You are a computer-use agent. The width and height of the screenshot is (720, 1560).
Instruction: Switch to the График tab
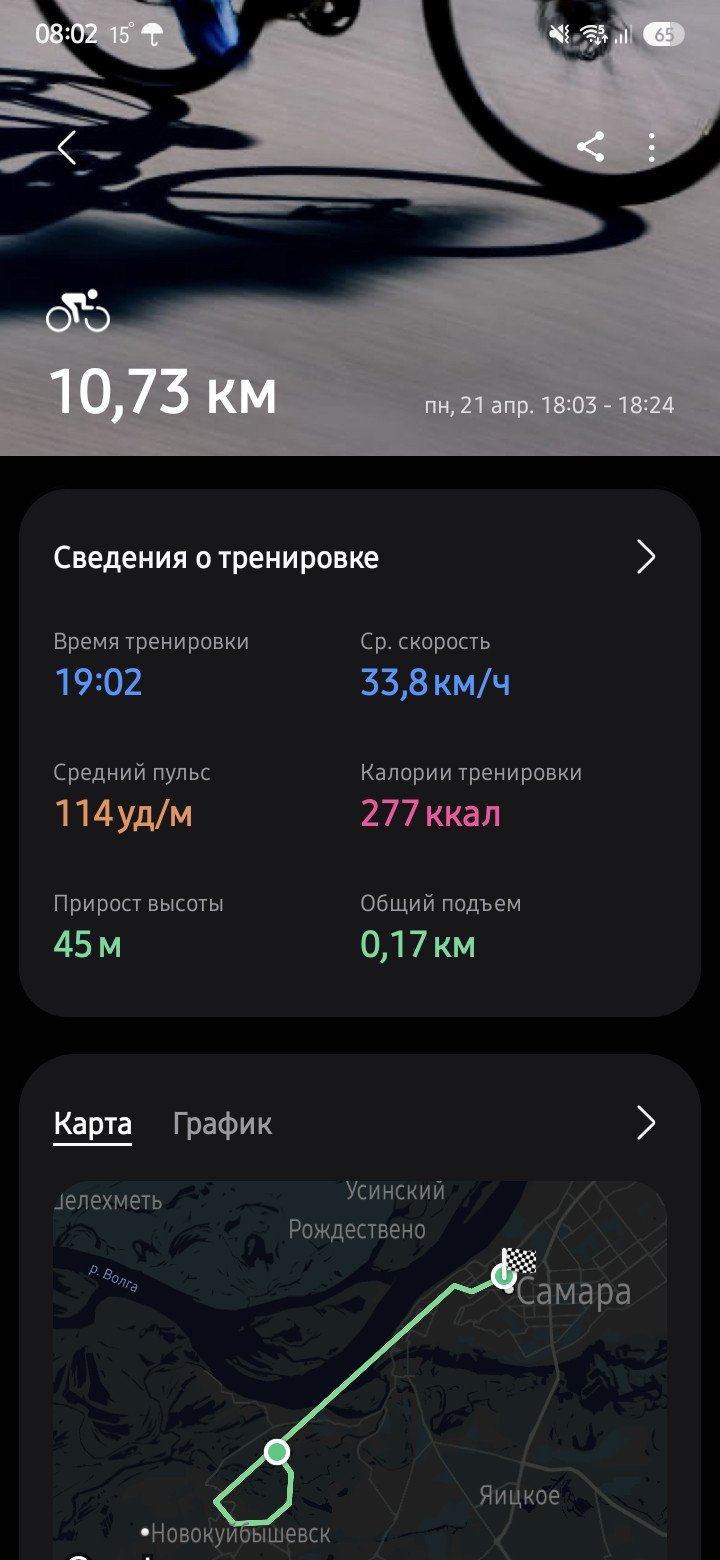point(222,1123)
